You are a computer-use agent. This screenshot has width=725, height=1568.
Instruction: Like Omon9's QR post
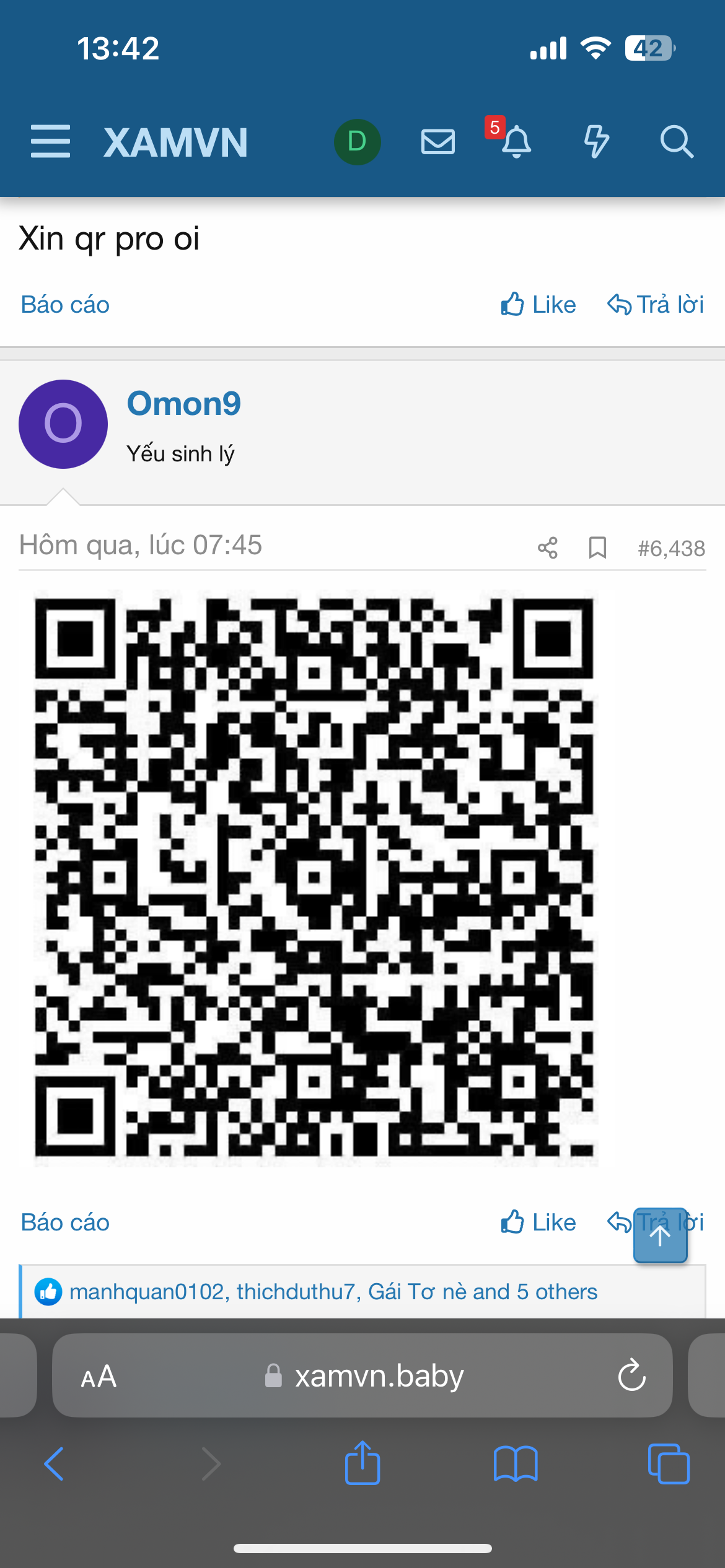(538, 1222)
